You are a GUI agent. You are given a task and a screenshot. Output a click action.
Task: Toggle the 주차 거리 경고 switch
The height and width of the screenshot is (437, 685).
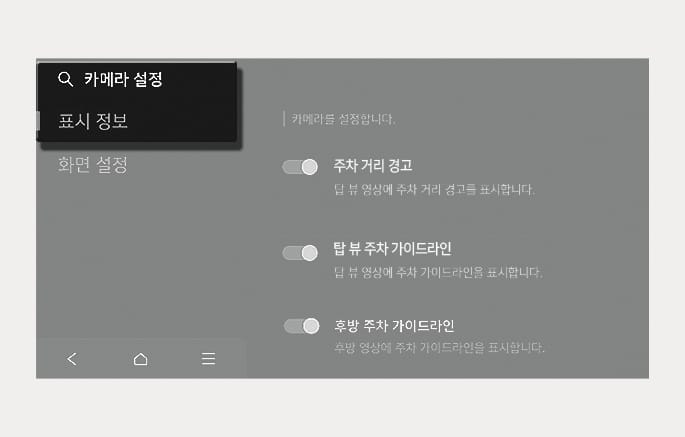(300, 167)
